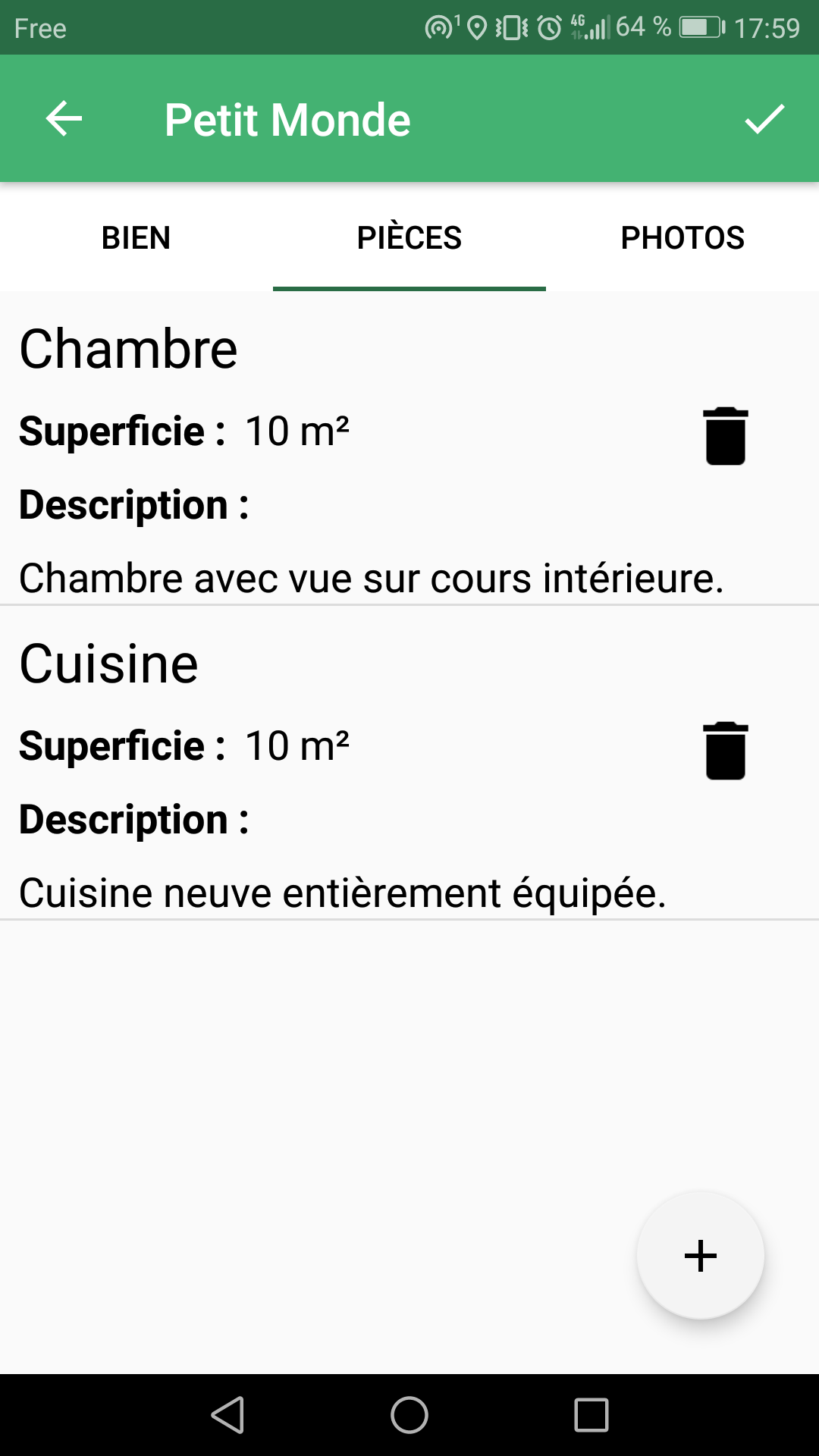
Task: Add a new room with the plus button
Action: (701, 1256)
